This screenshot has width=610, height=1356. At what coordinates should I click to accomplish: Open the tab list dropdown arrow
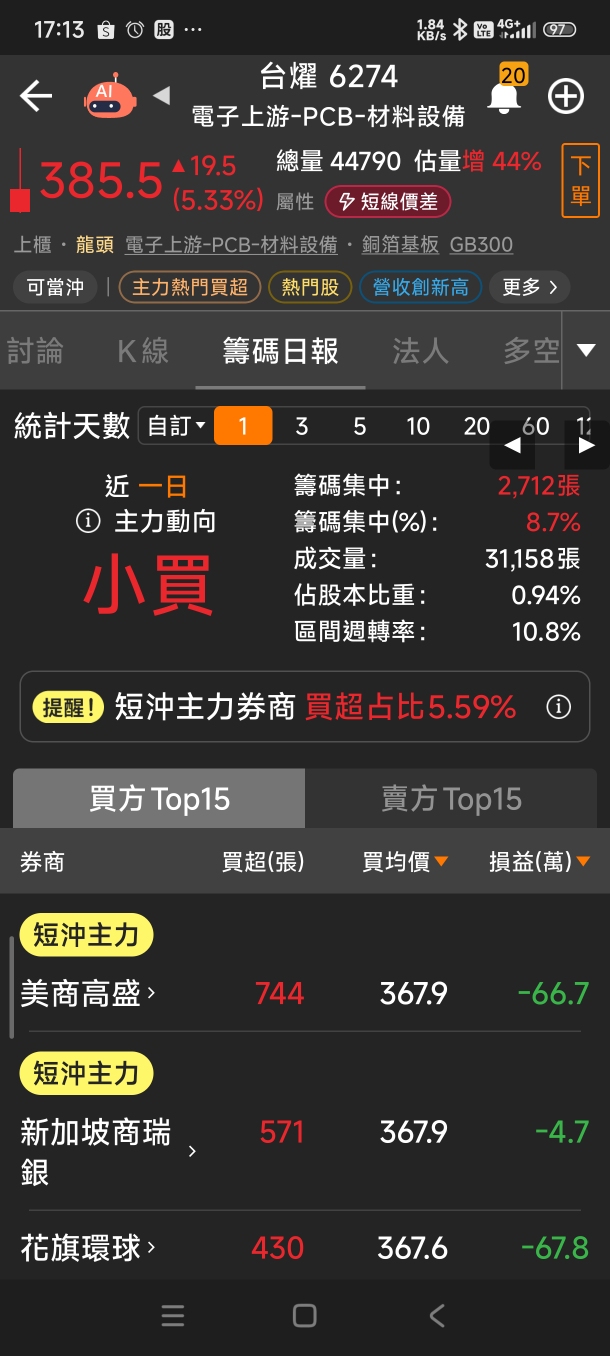(586, 350)
